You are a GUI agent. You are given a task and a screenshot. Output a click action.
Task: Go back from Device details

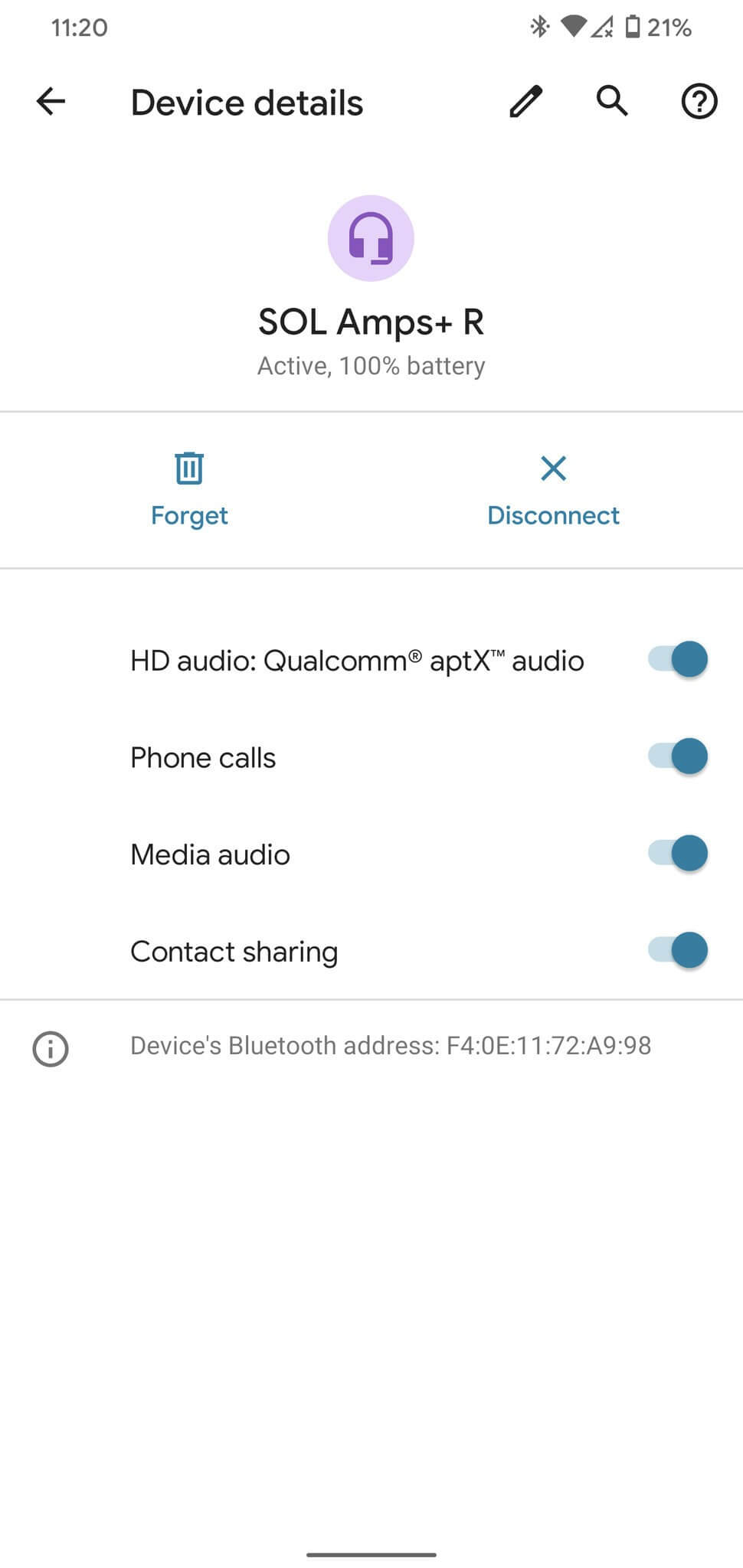51,101
